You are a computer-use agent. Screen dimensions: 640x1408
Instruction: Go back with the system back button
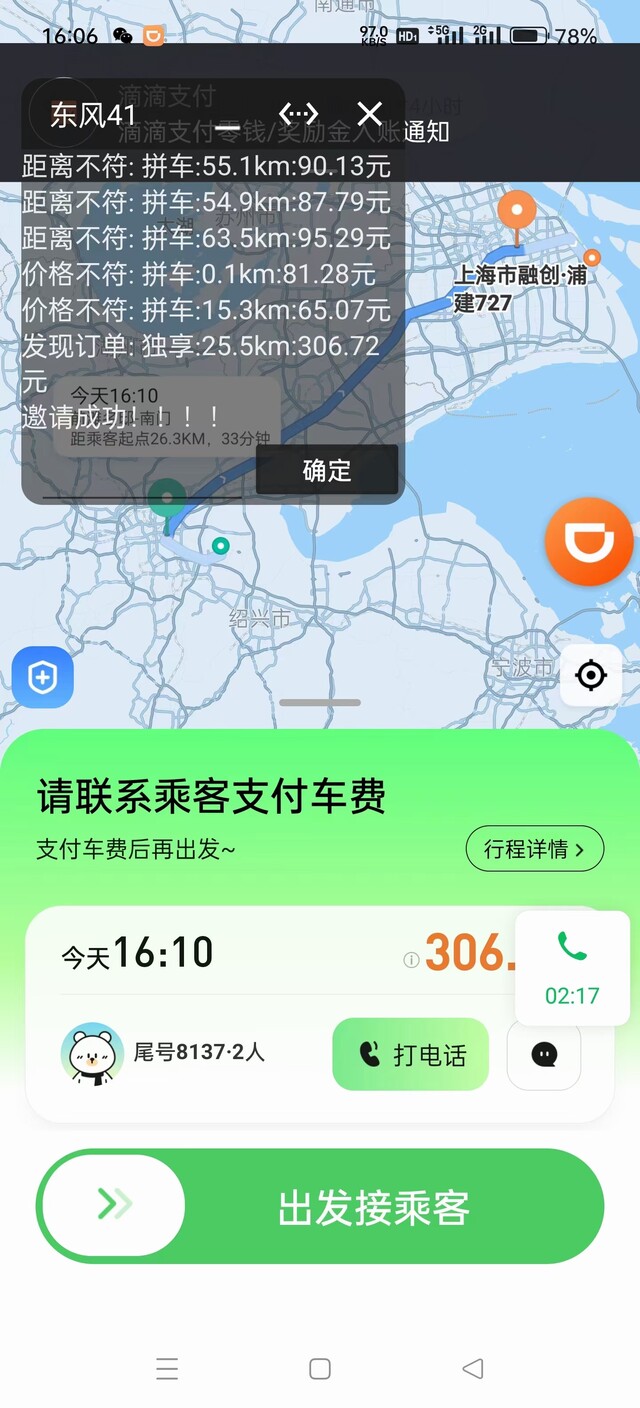coord(473,1368)
